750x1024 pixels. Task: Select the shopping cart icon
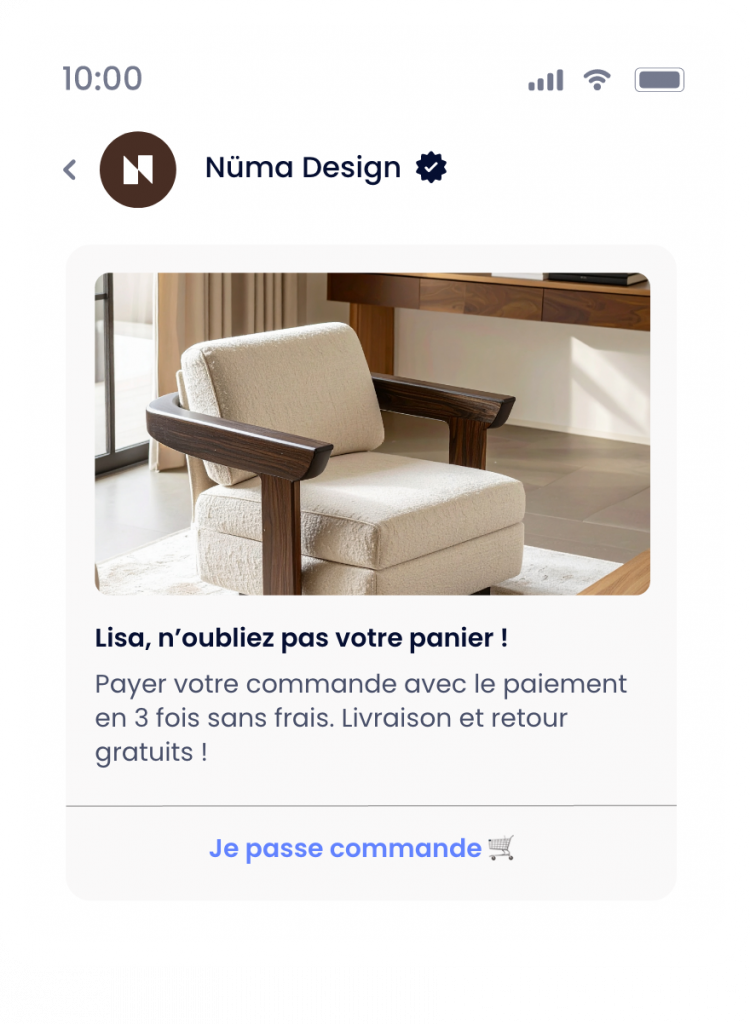click(500, 848)
